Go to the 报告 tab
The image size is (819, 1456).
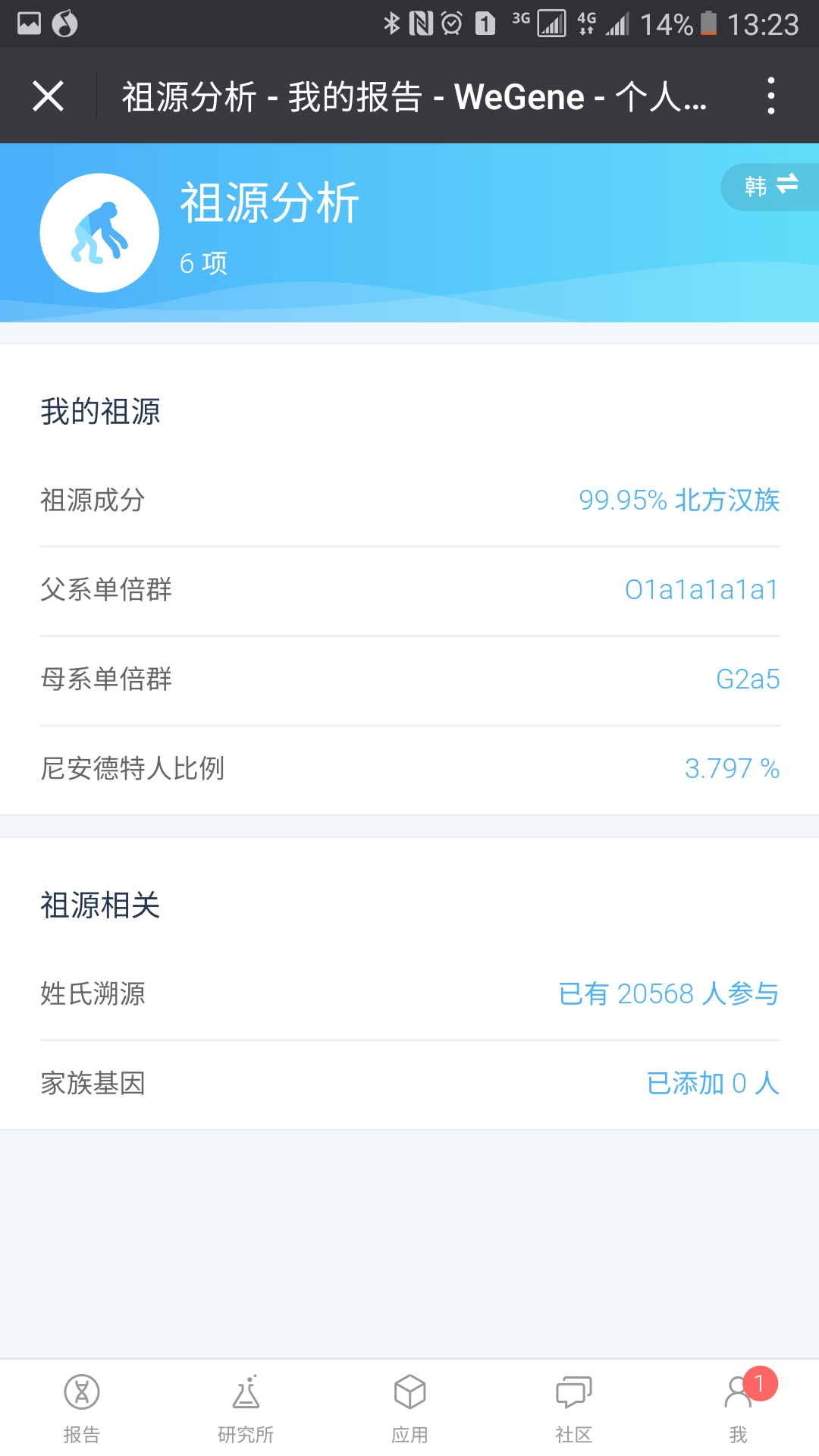coord(82,1408)
